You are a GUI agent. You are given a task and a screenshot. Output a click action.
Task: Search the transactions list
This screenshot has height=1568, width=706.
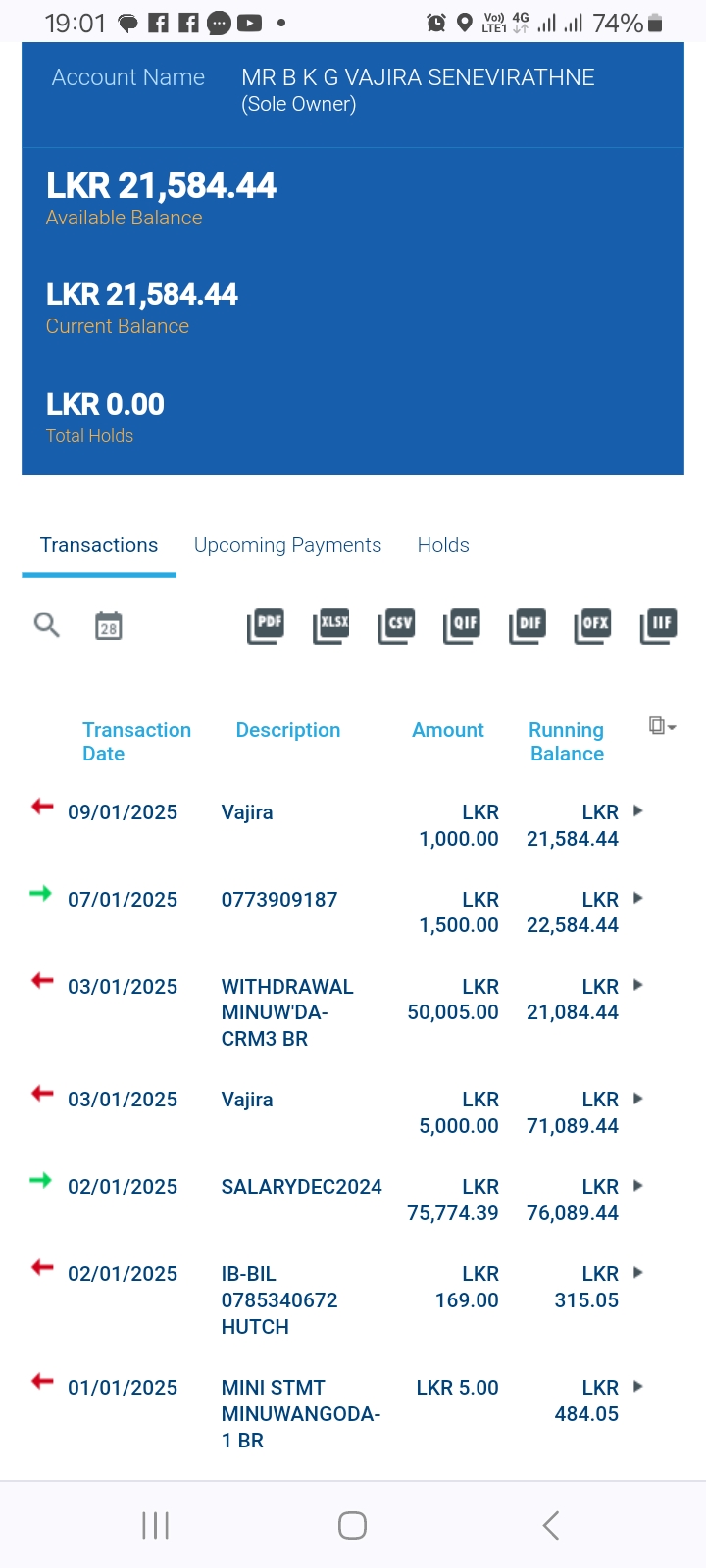coord(46,625)
